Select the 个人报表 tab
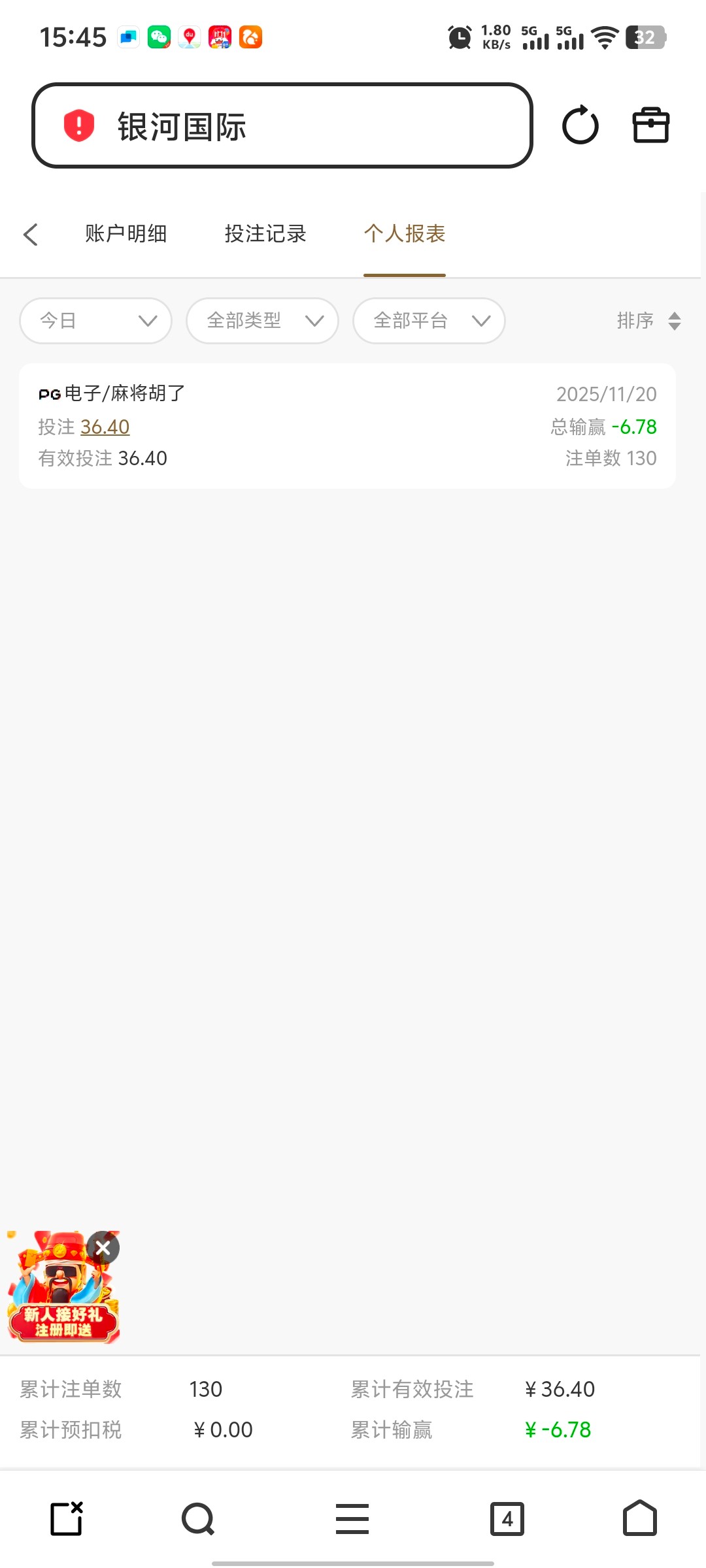This screenshot has height=1568, width=706. (405, 234)
